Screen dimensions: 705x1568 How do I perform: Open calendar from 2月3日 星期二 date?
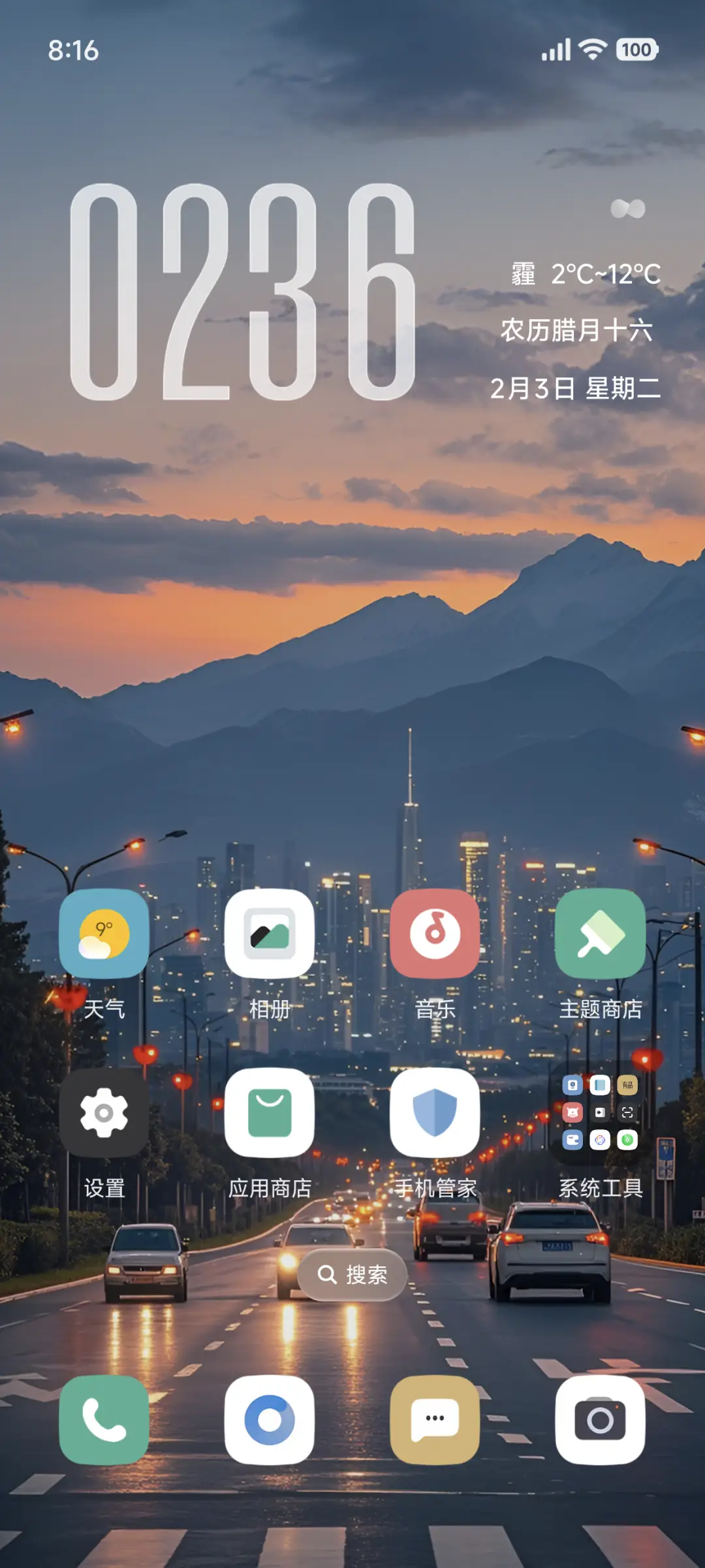575,388
